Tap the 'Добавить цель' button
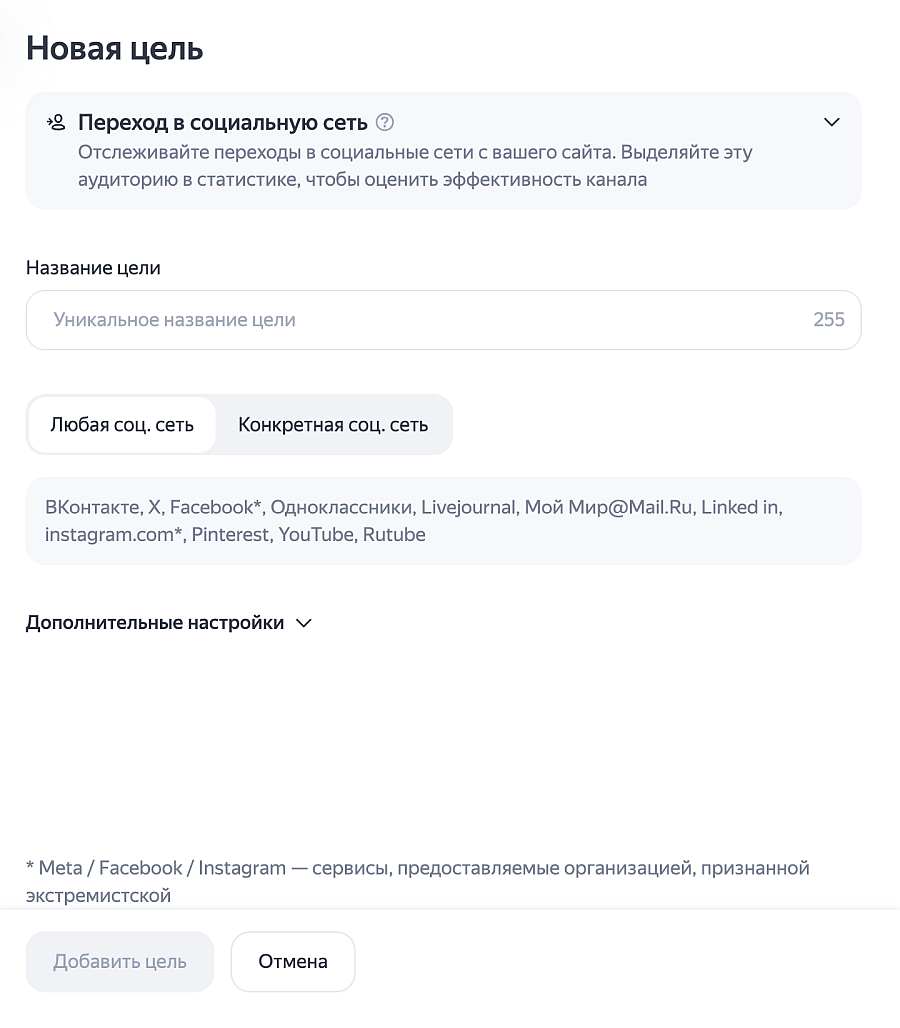Viewport: 900px width, 1028px height. (x=120, y=962)
